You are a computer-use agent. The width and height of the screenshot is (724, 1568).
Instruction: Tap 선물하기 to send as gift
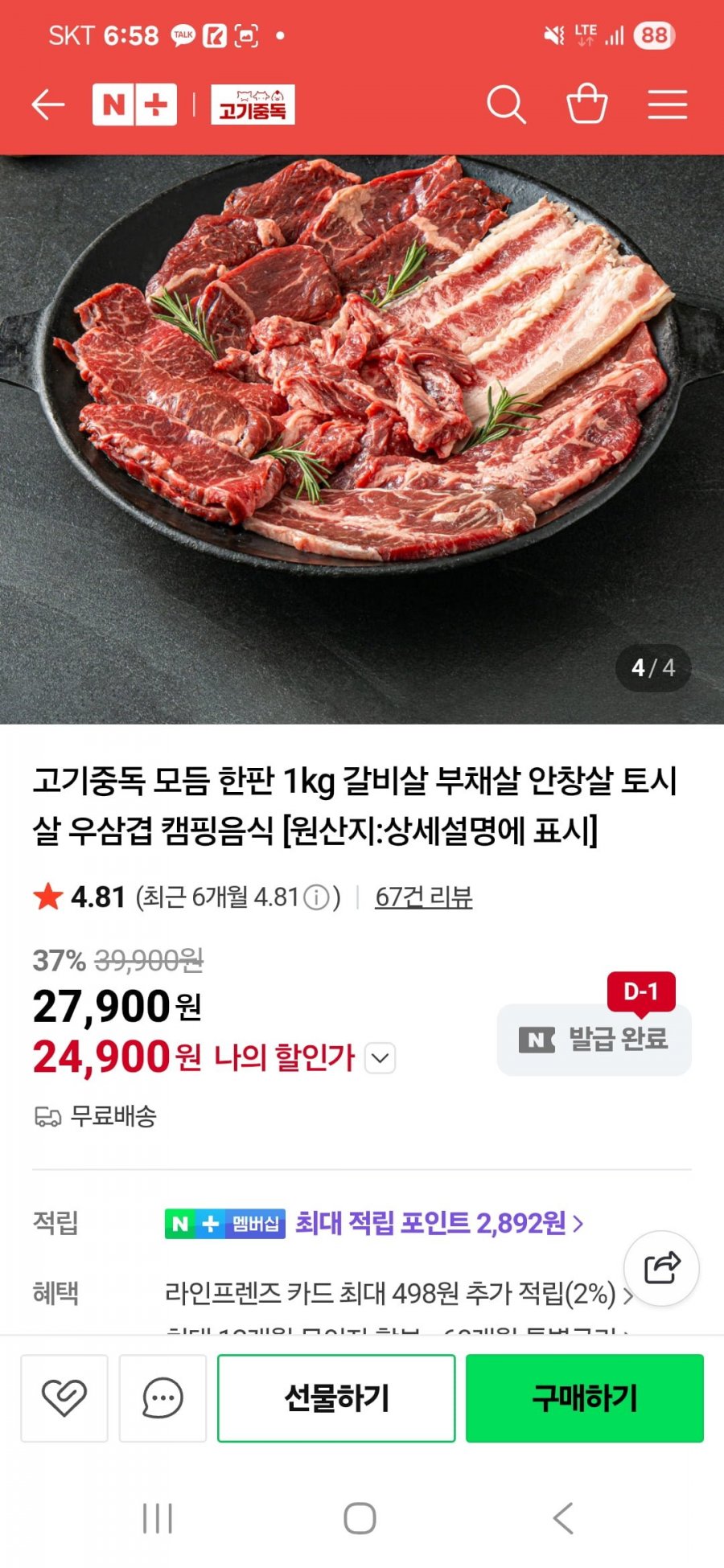tap(336, 1398)
